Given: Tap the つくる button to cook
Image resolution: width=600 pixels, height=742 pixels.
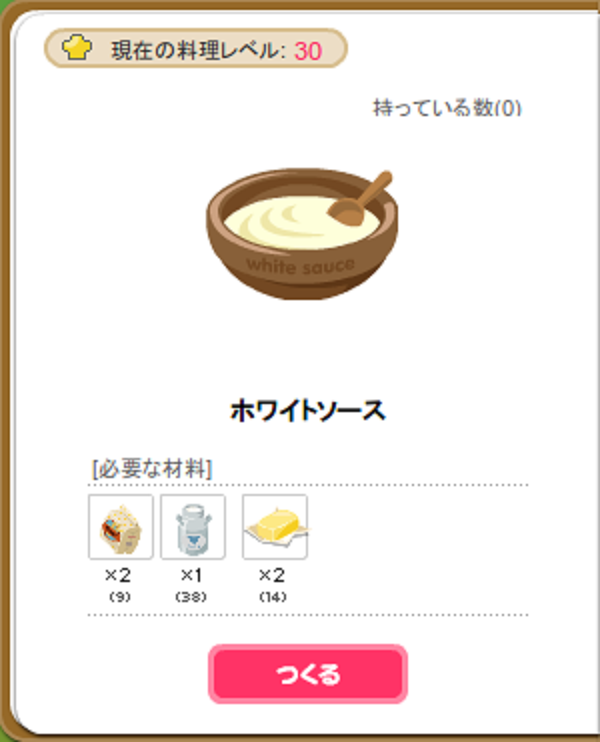Looking at the screenshot, I should coord(307,674).
